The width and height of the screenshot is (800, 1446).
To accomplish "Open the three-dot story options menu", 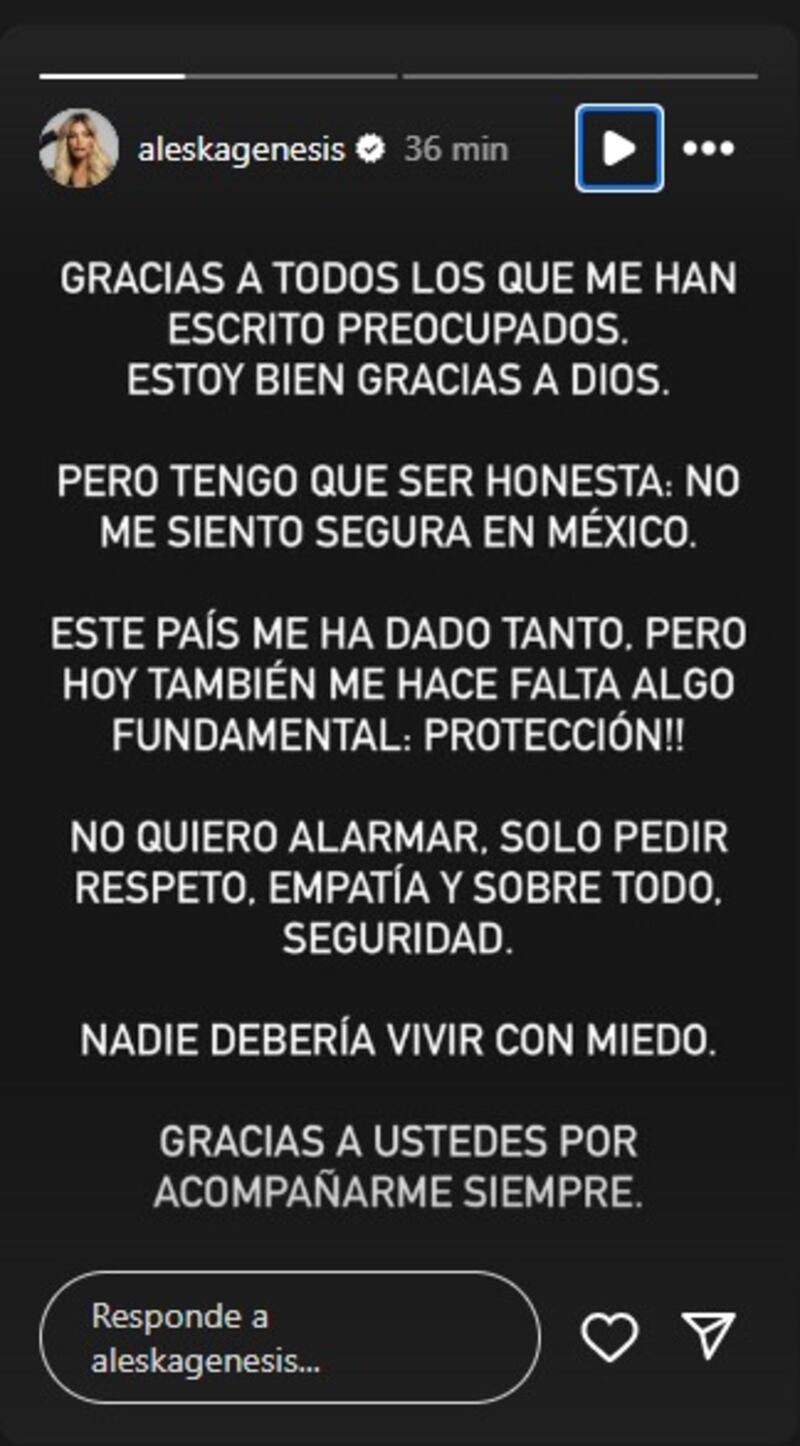I will click(708, 149).
